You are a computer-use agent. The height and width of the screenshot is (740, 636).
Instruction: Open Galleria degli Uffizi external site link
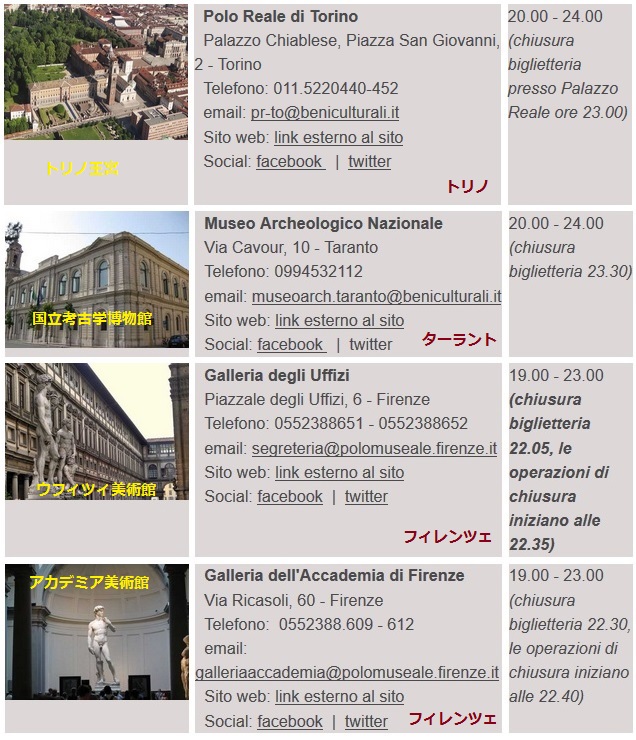pyautogui.click(x=339, y=472)
